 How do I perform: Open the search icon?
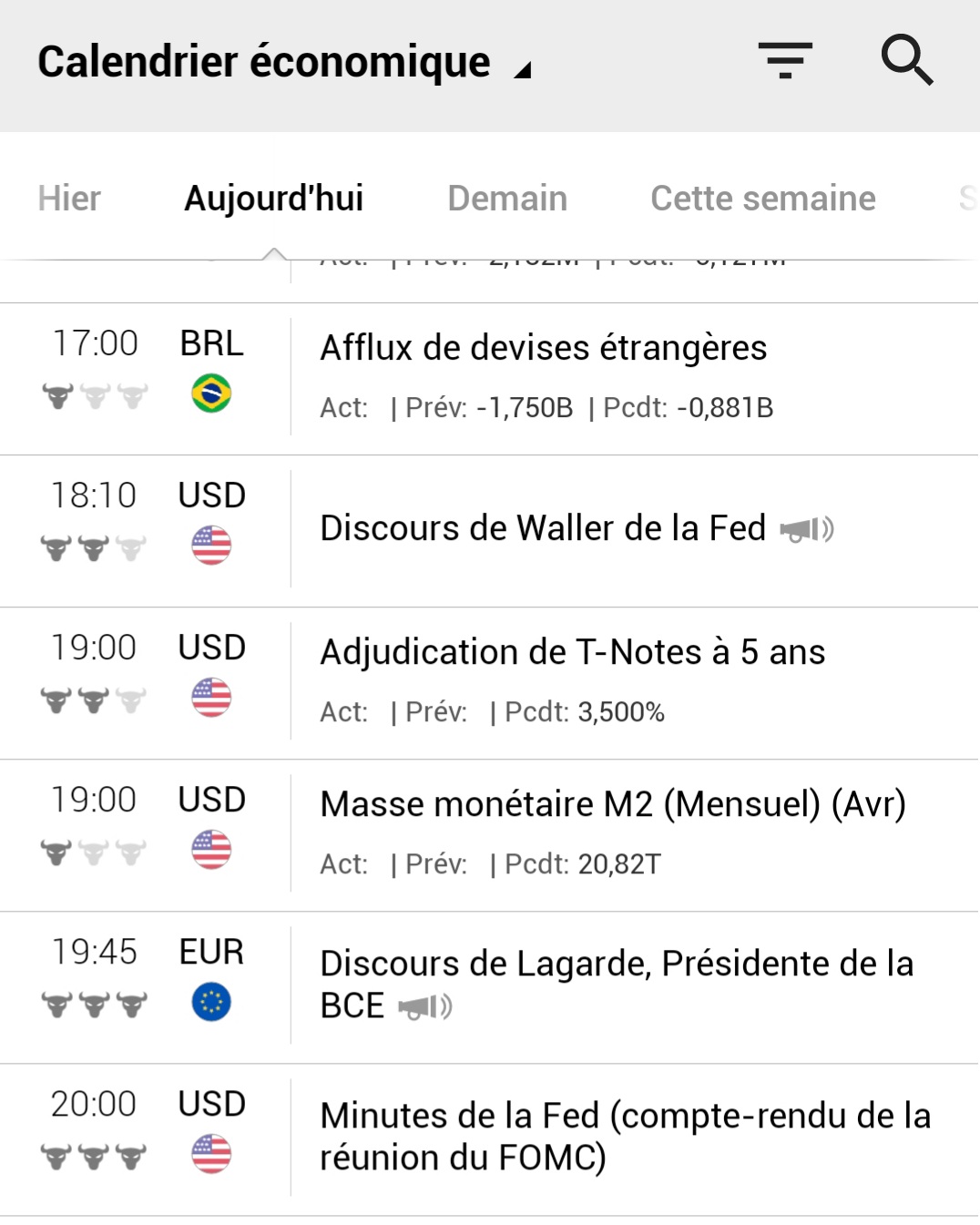pyautogui.click(x=907, y=61)
